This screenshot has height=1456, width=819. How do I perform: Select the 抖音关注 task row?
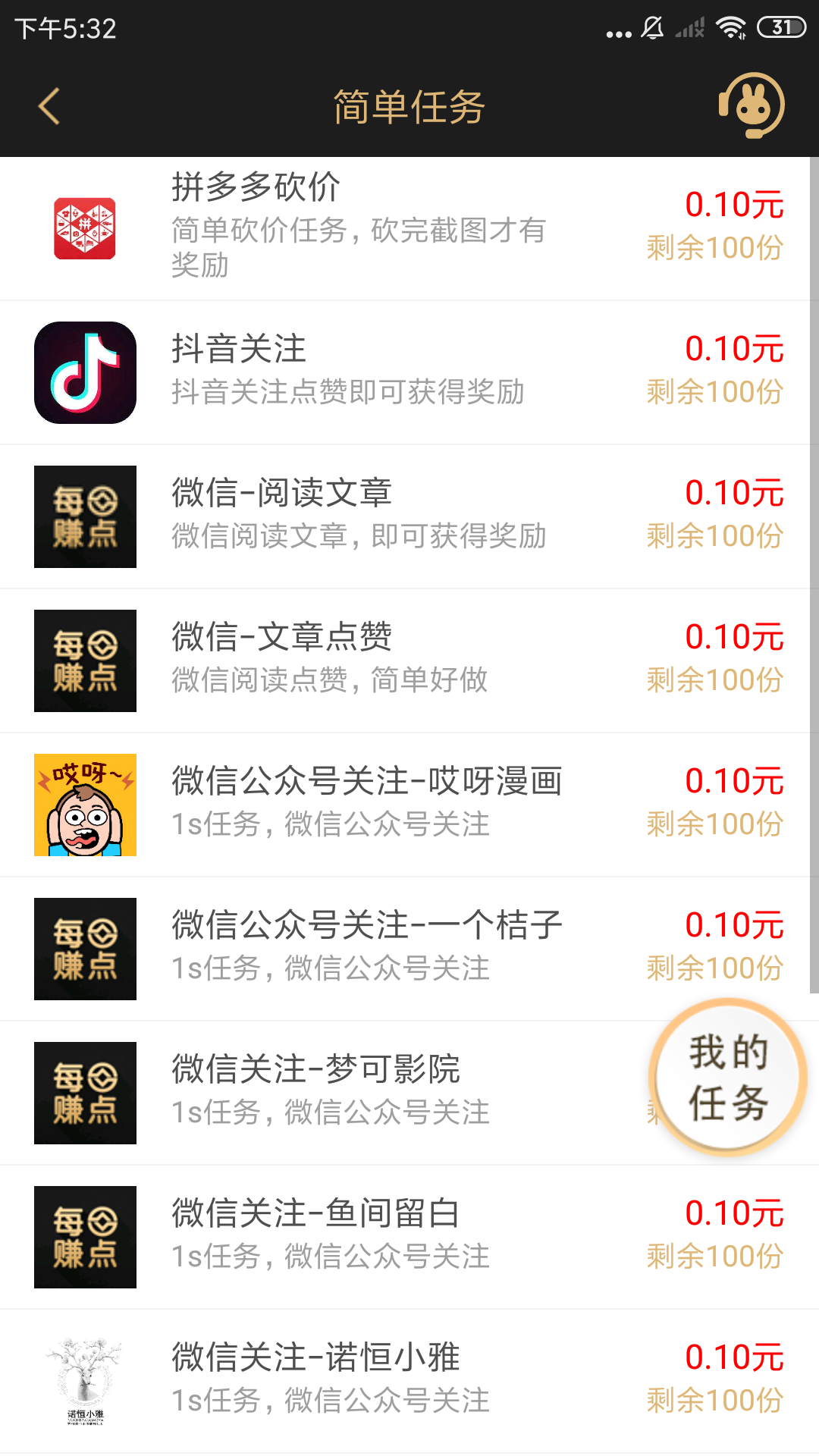341,372
